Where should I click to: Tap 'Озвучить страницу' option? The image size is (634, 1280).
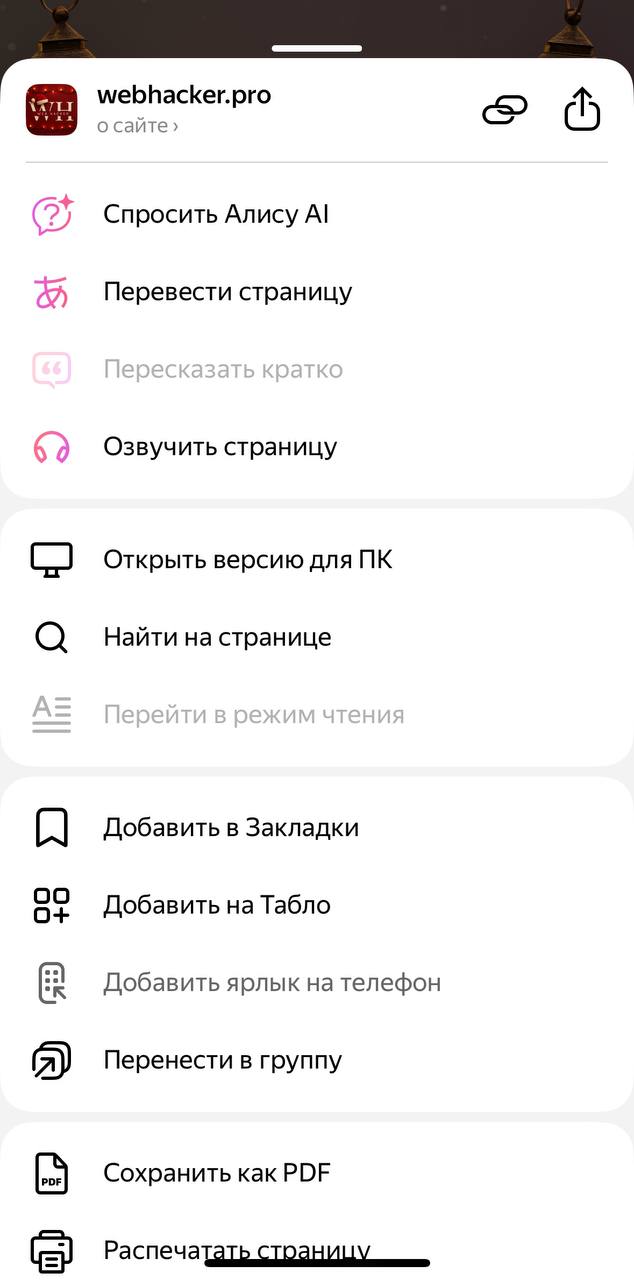point(220,447)
